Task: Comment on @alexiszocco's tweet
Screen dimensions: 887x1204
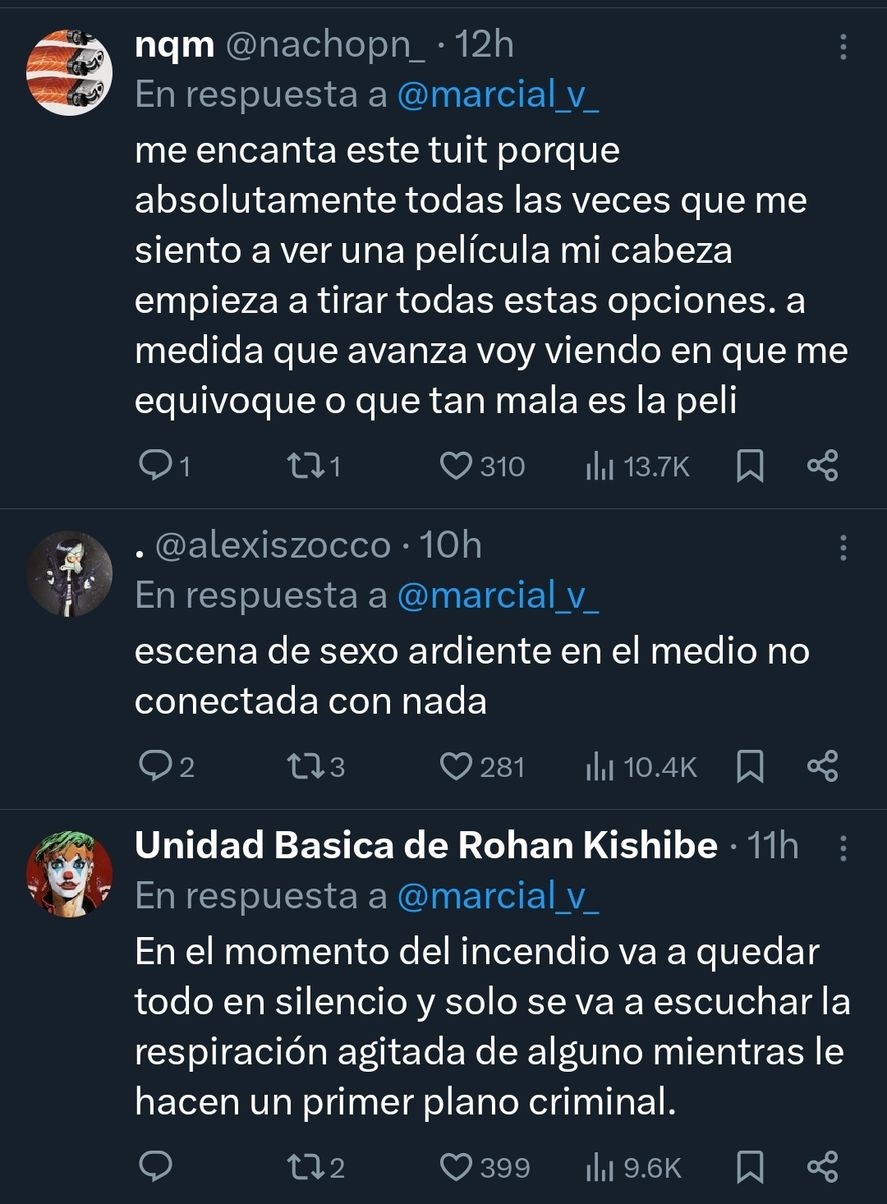Action: point(154,766)
